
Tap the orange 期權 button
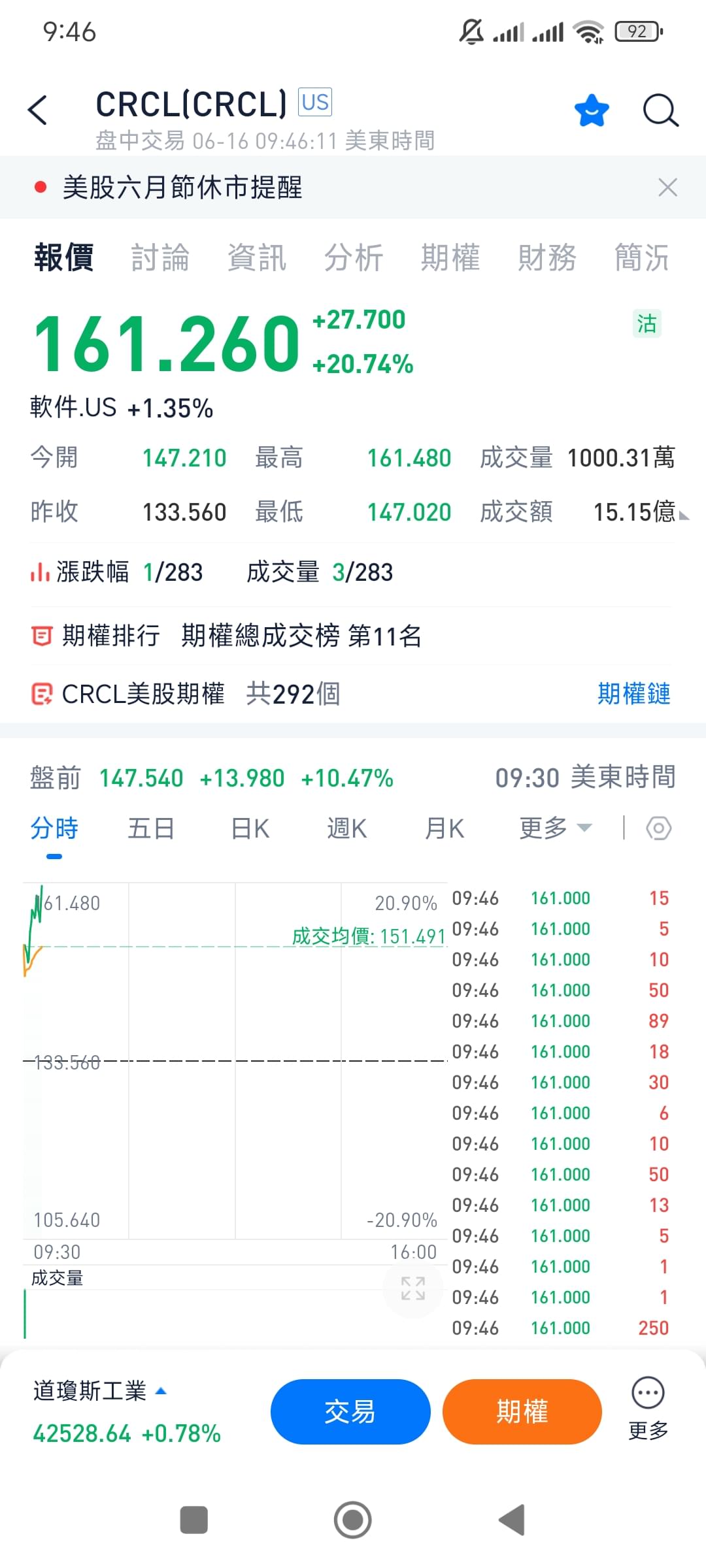coord(522,1412)
